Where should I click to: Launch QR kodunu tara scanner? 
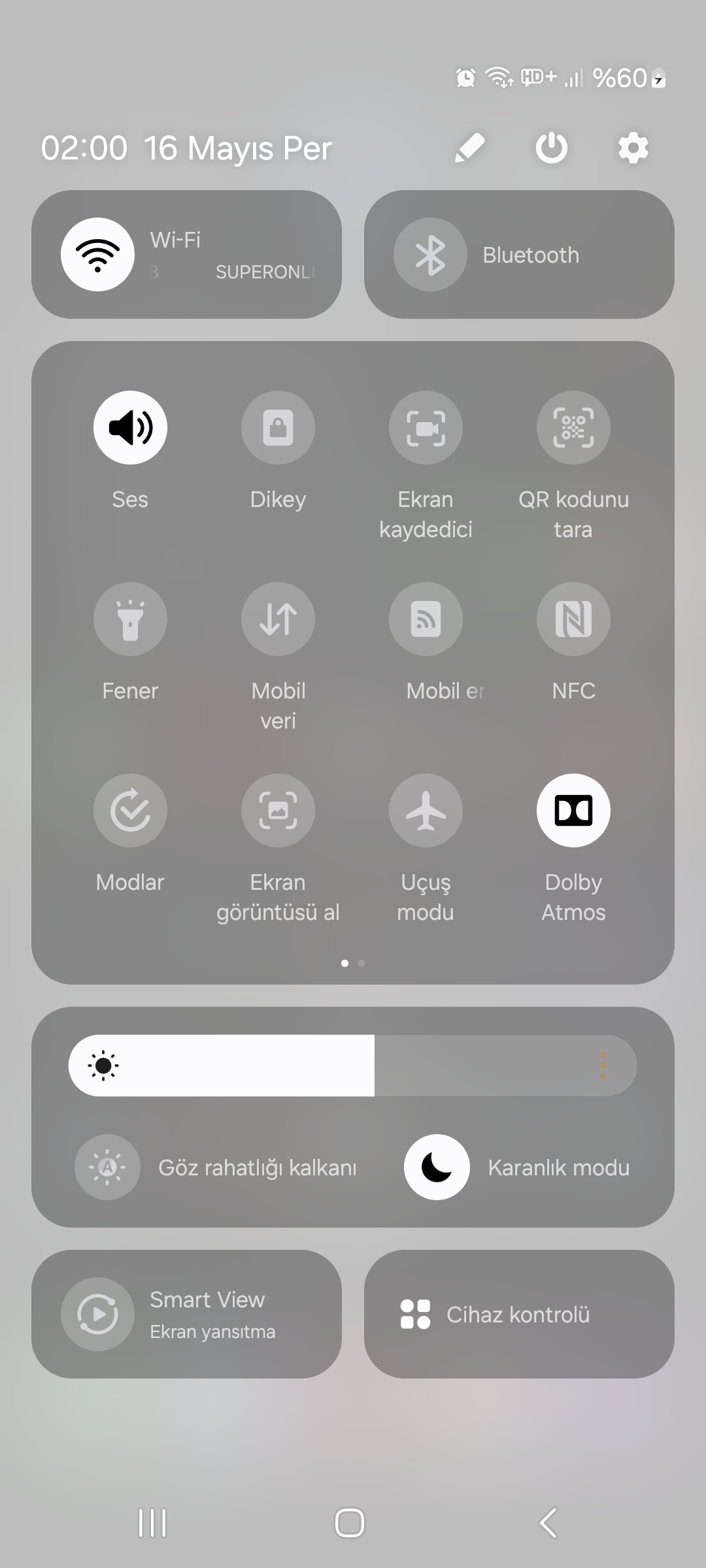573,428
